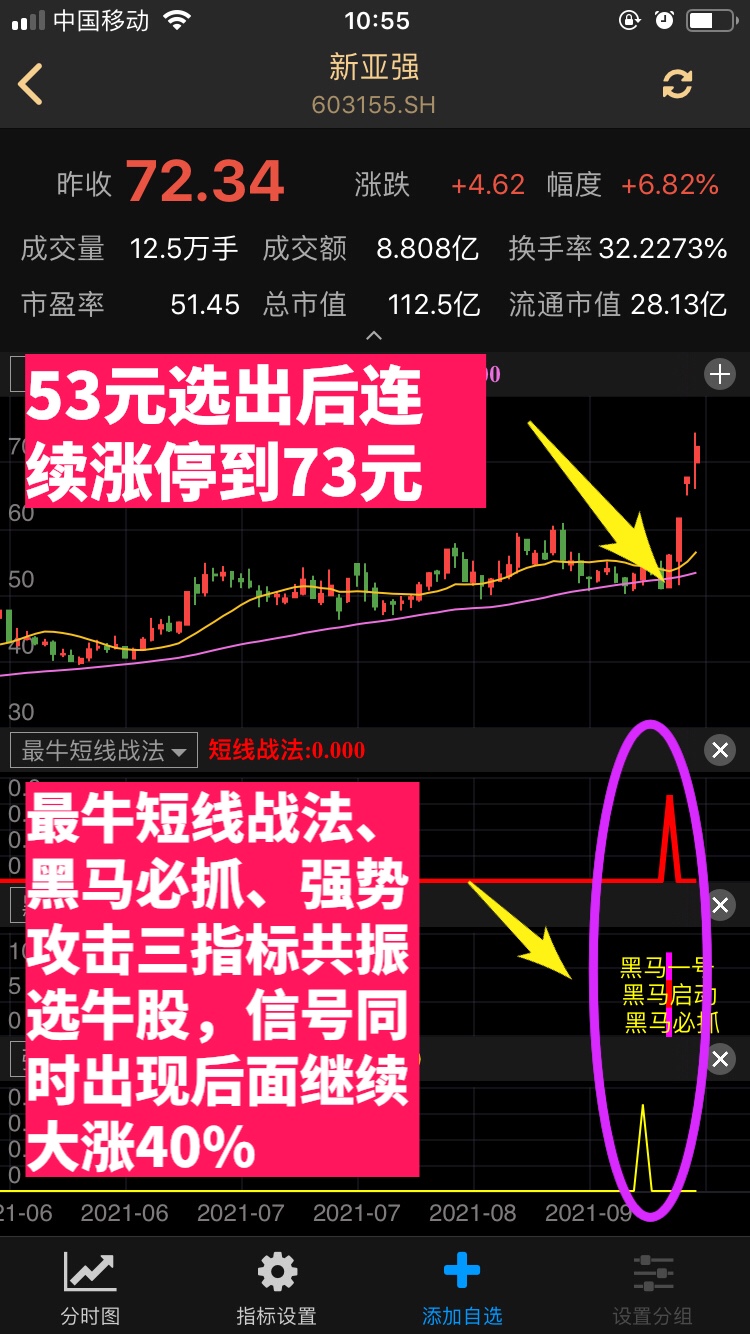Open the 分时图 view

coord(90,1288)
